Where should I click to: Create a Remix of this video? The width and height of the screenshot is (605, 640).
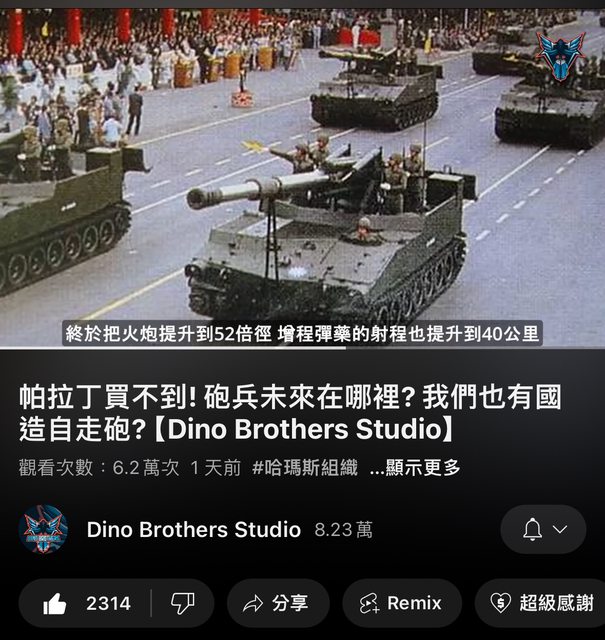(401, 603)
